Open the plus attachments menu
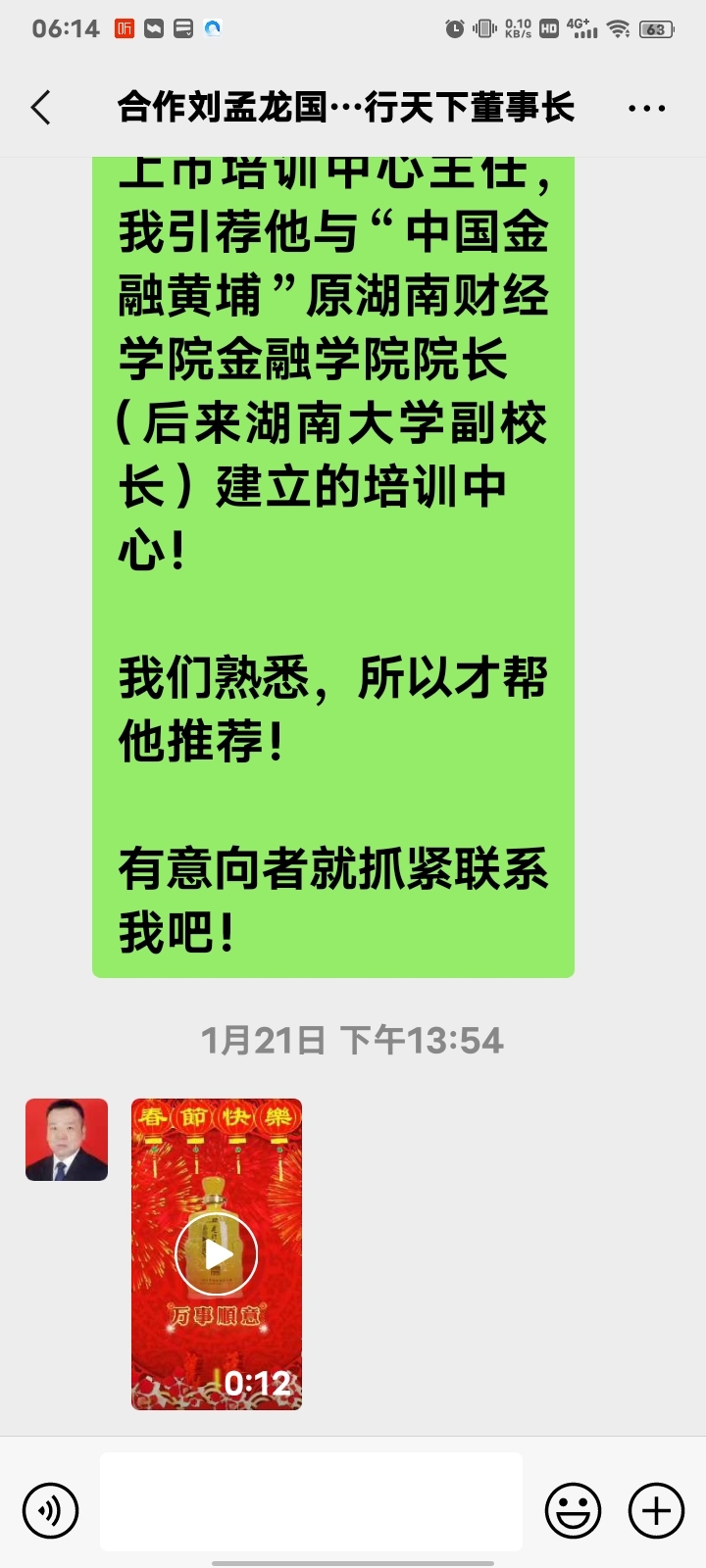Image resolution: width=706 pixels, height=1568 pixels. coord(656,1510)
